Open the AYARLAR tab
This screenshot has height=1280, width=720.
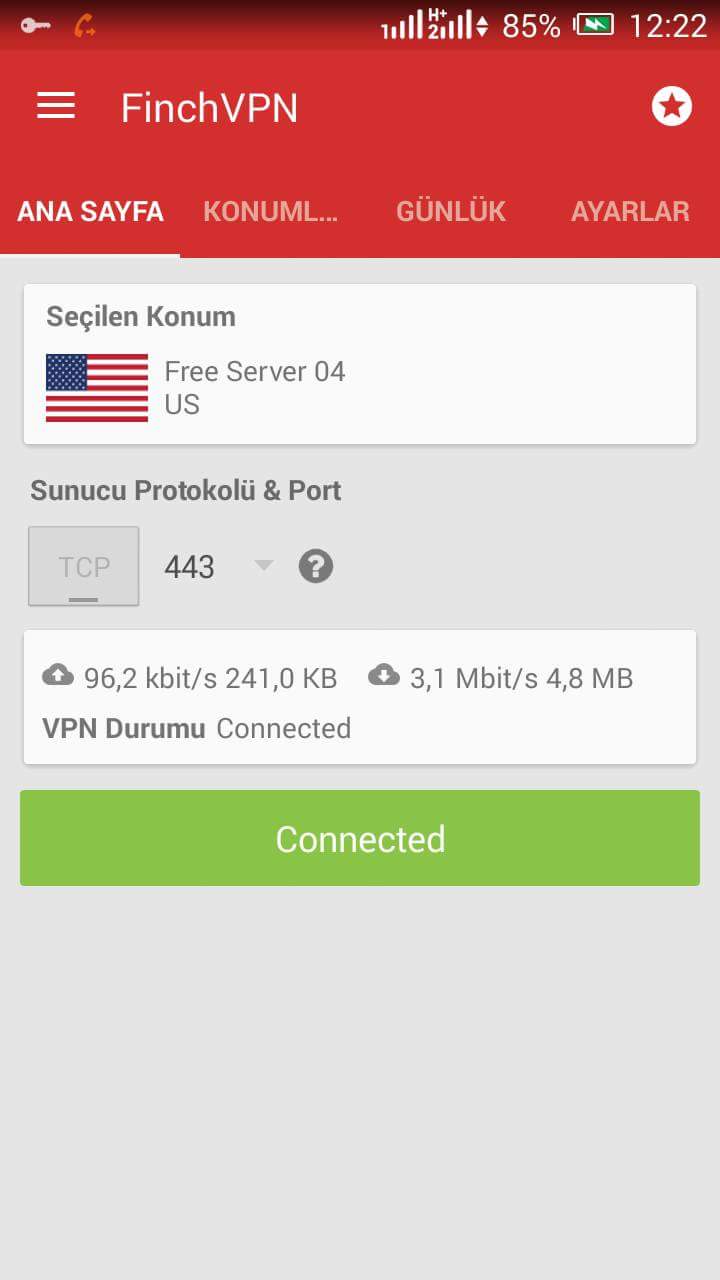pyautogui.click(x=630, y=211)
